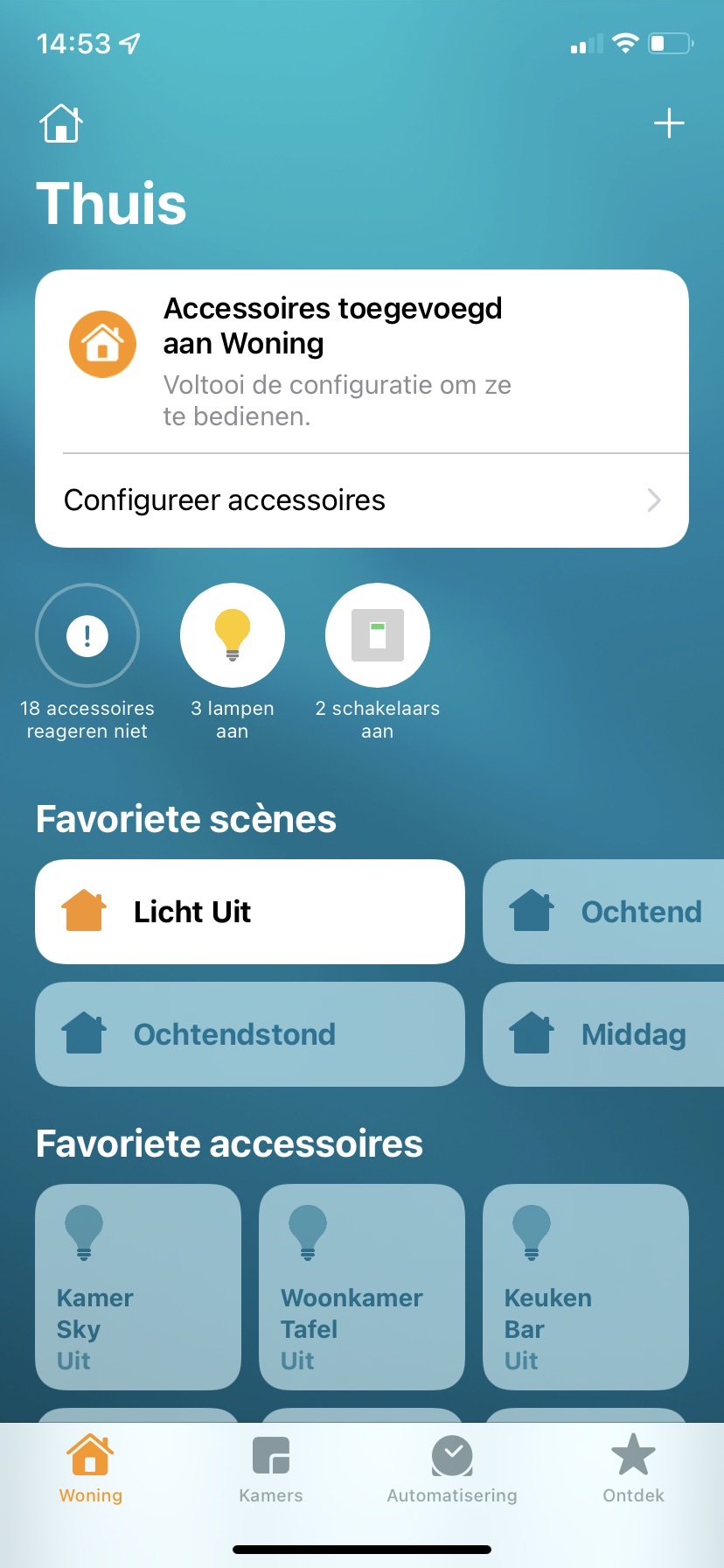Switch to the Kamers tab
The width and height of the screenshot is (724, 1568).
(x=271, y=1470)
